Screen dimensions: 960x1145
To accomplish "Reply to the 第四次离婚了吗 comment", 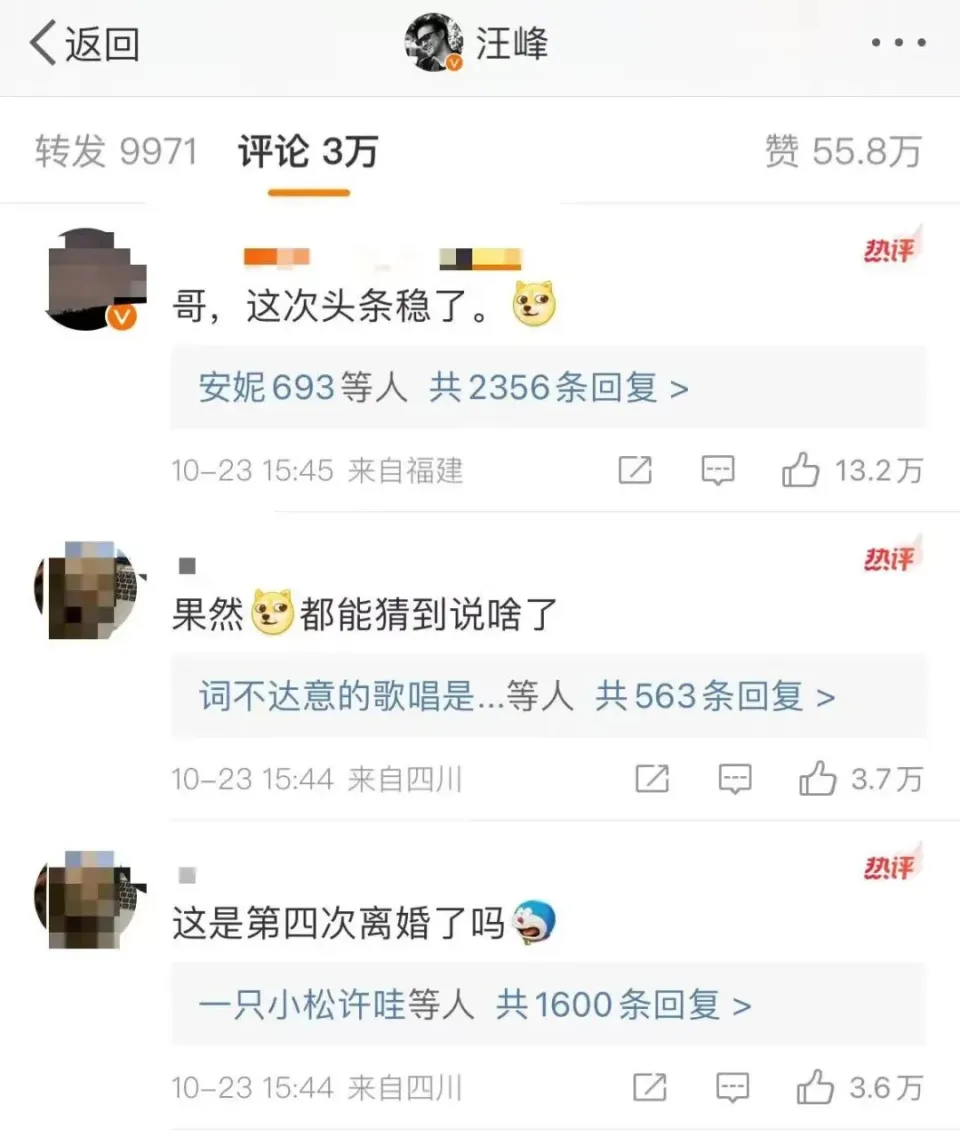I will click(733, 1087).
